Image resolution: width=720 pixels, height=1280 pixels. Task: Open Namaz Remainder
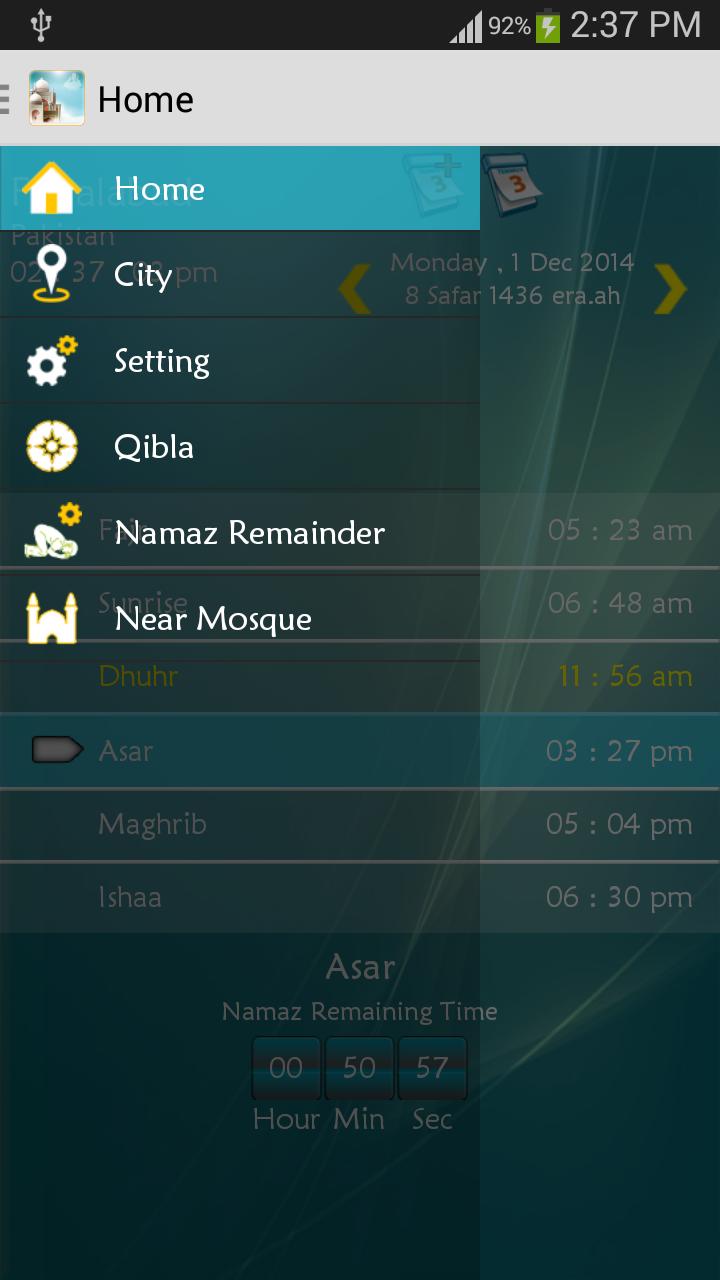(240, 533)
